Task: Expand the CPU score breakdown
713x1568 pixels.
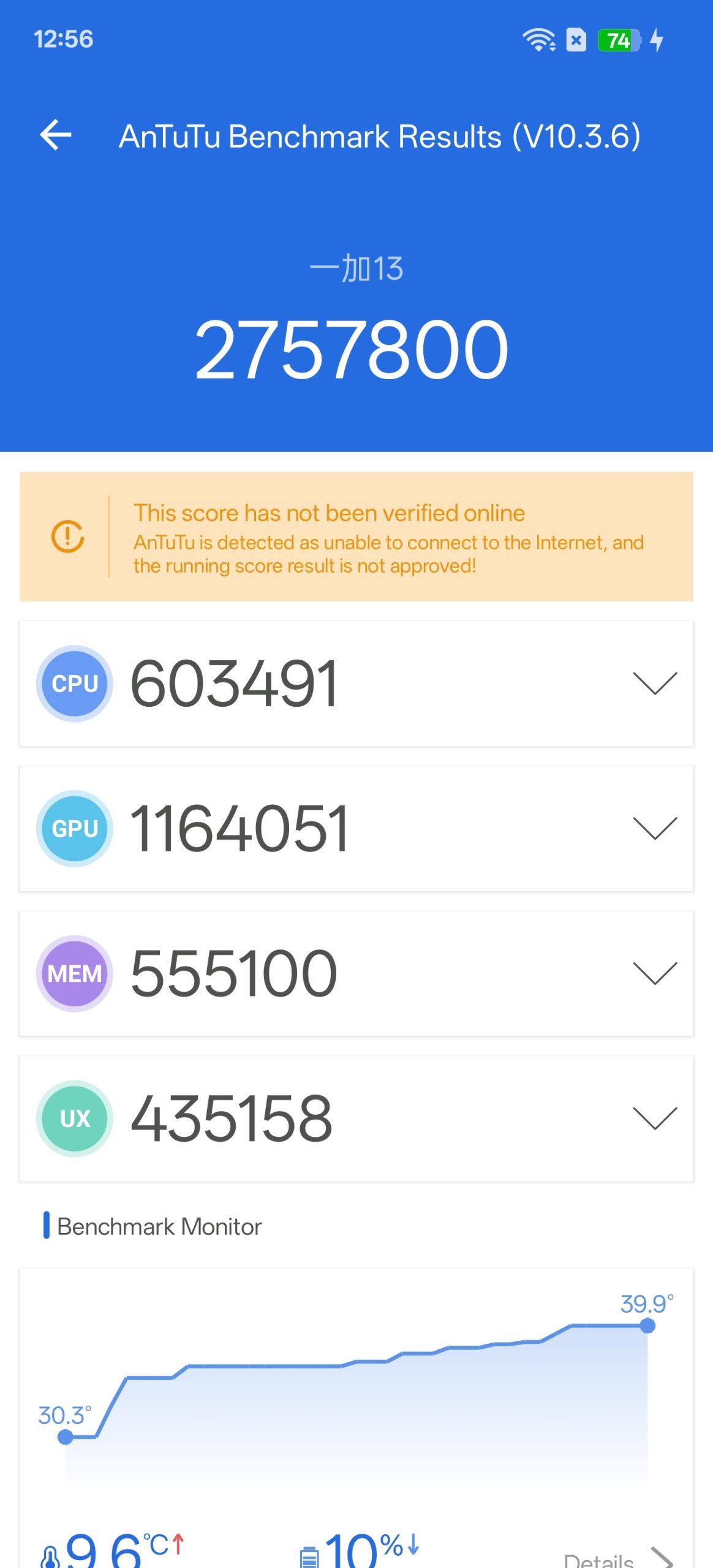Action: tap(654, 684)
